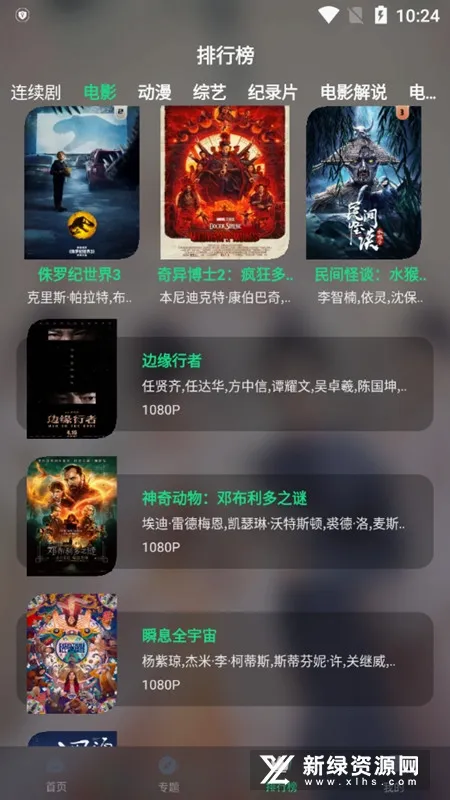
Task: Open the 边缘行者 movie entry
Action: pos(225,384)
